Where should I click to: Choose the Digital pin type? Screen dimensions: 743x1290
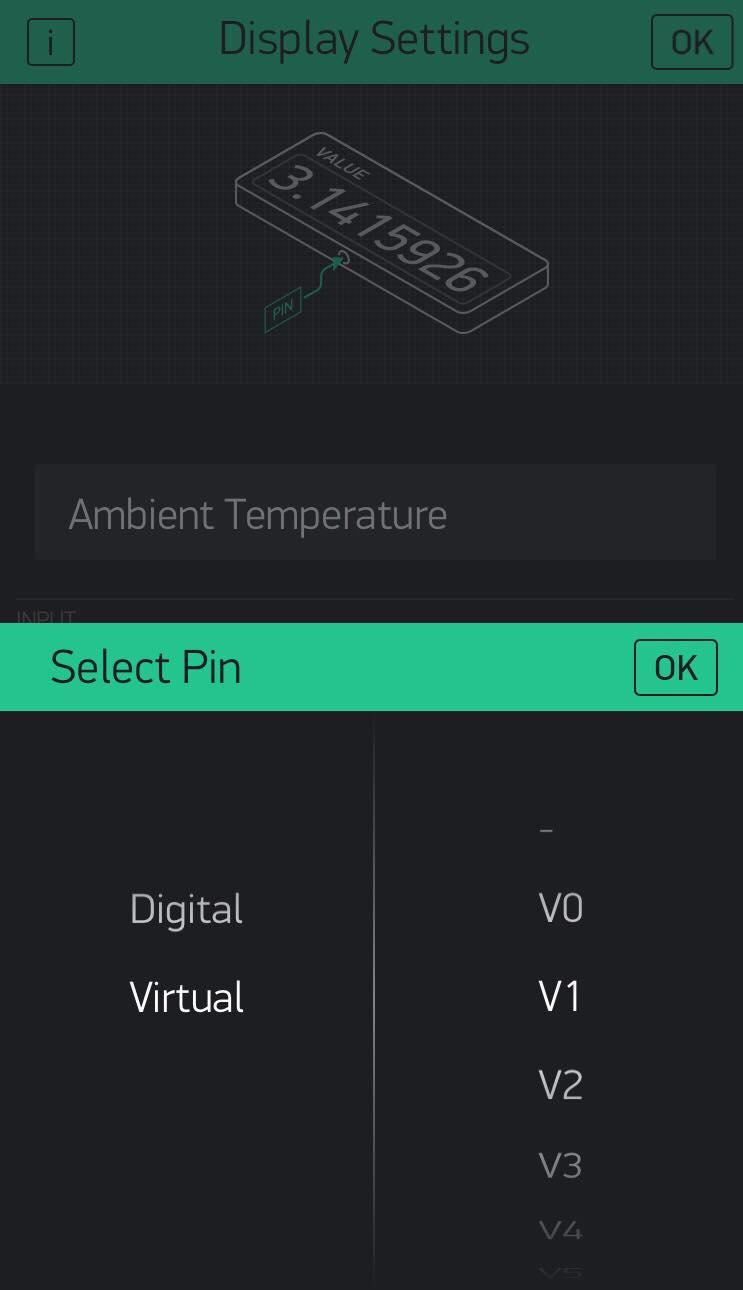tap(186, 910)
